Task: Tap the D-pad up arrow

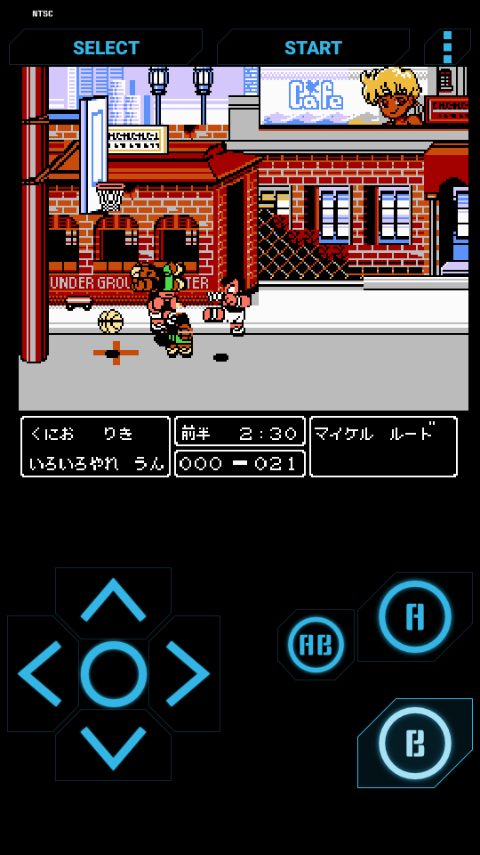Action: point(113,602)
